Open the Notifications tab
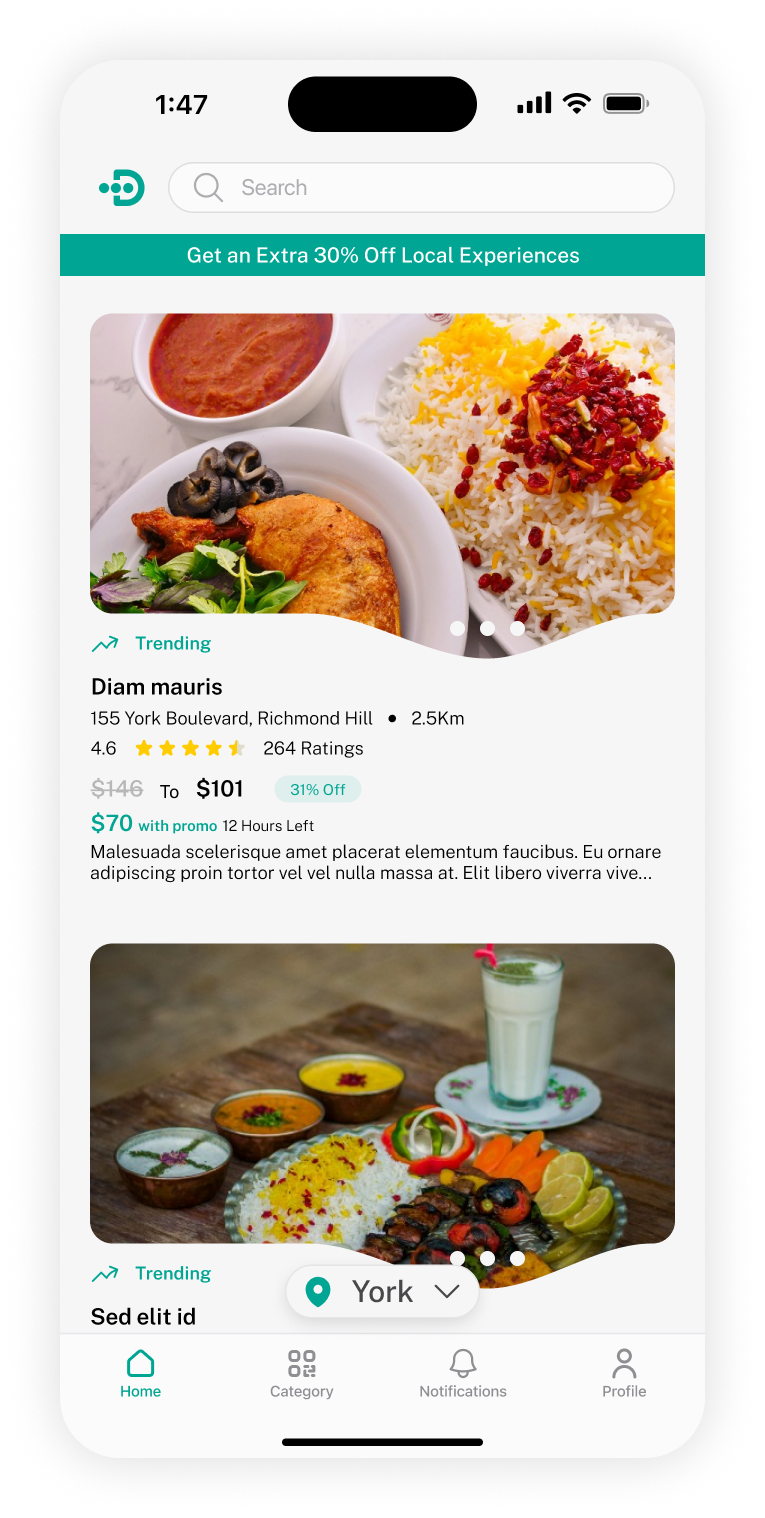 coord(463,1374)
